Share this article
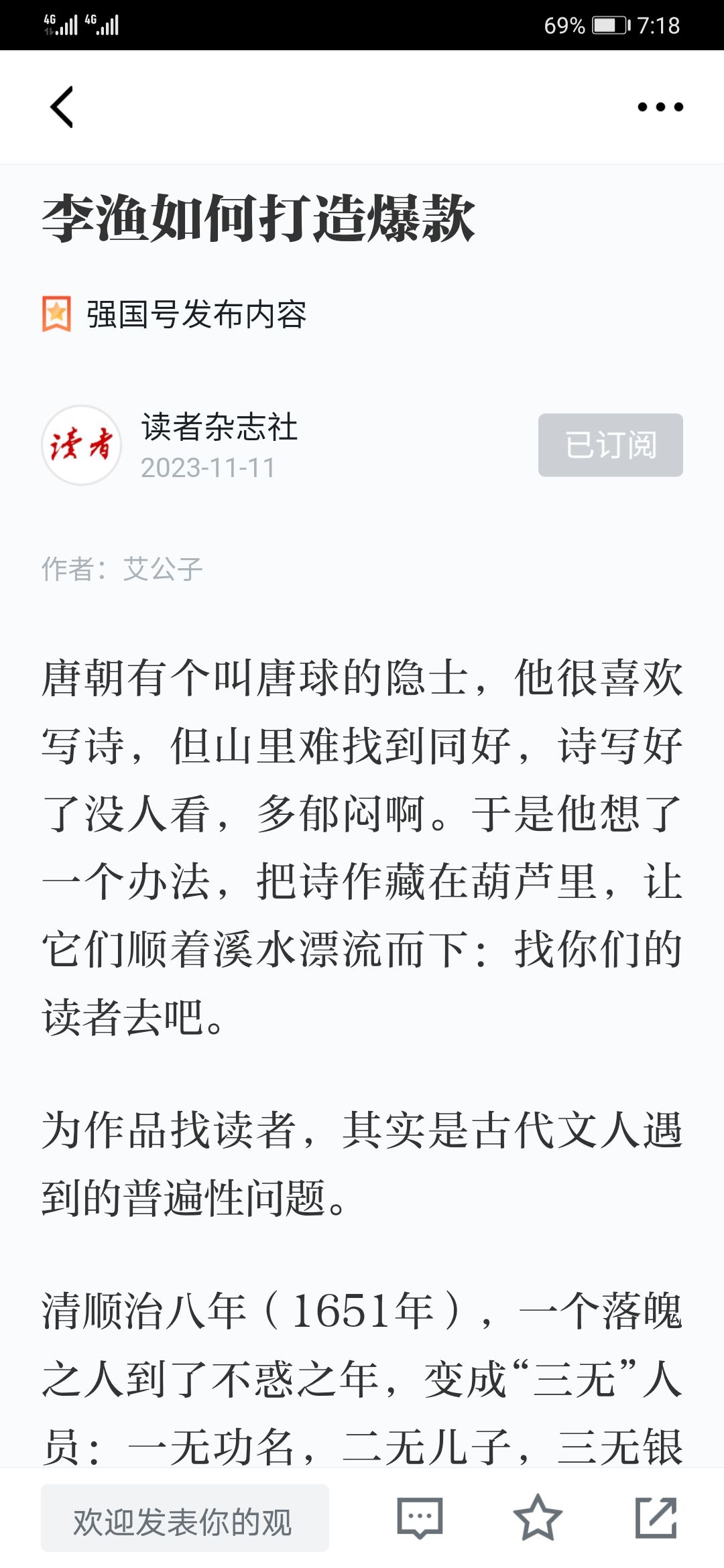This screenshot has height=1568, width=724. (656, 1518)
